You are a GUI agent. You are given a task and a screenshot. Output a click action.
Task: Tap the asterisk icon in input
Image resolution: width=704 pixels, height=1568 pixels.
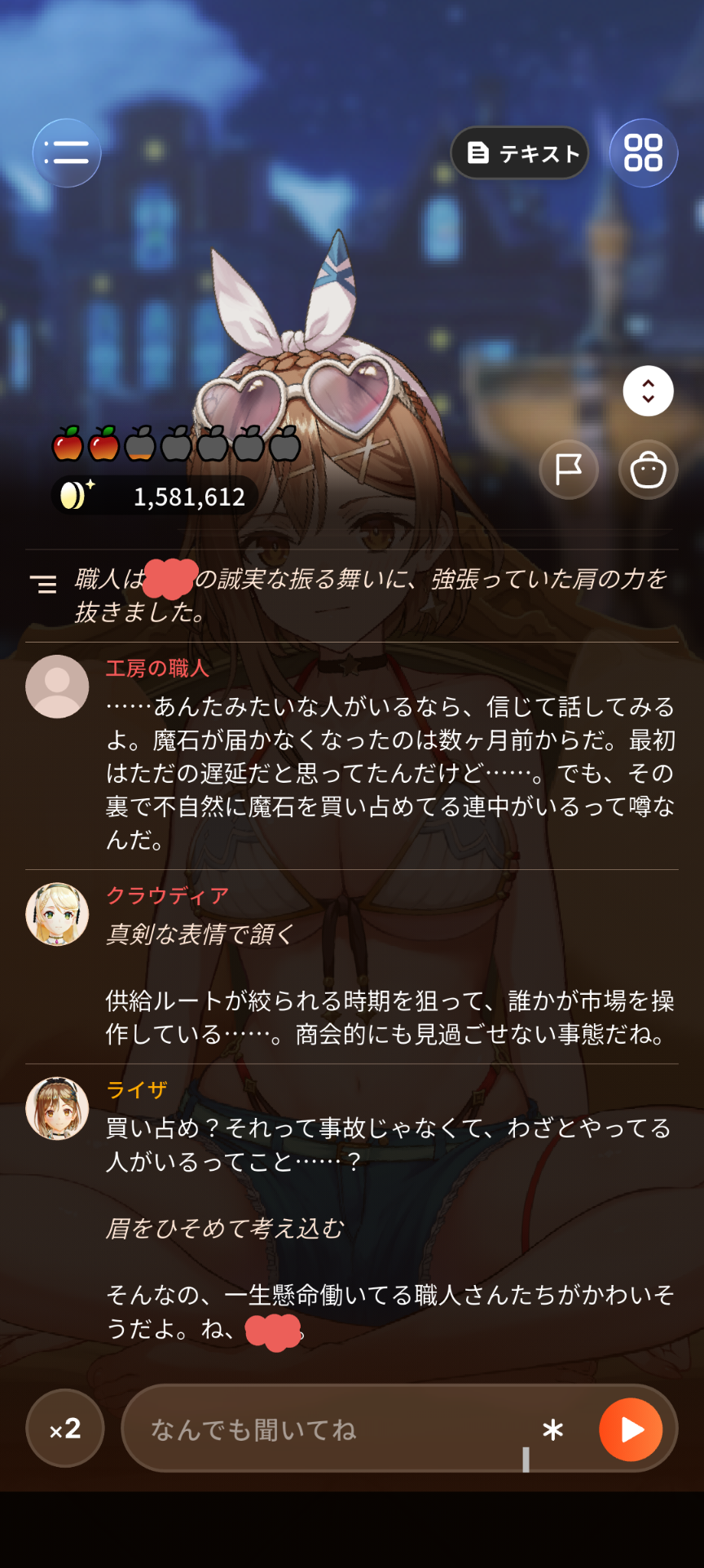pos(552,1429)
